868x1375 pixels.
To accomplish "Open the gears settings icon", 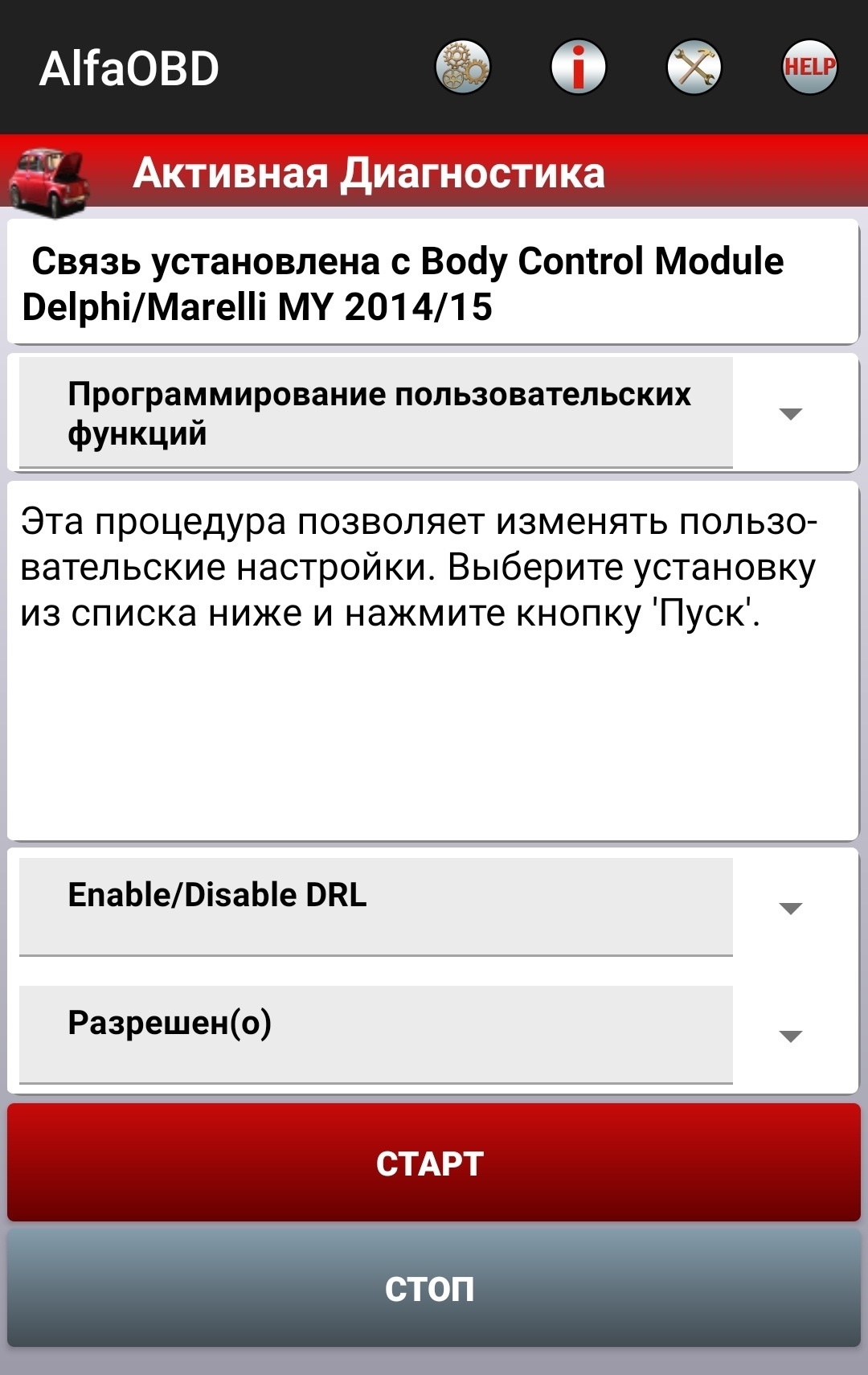I will pyautogui.click(x=462, y=67).
